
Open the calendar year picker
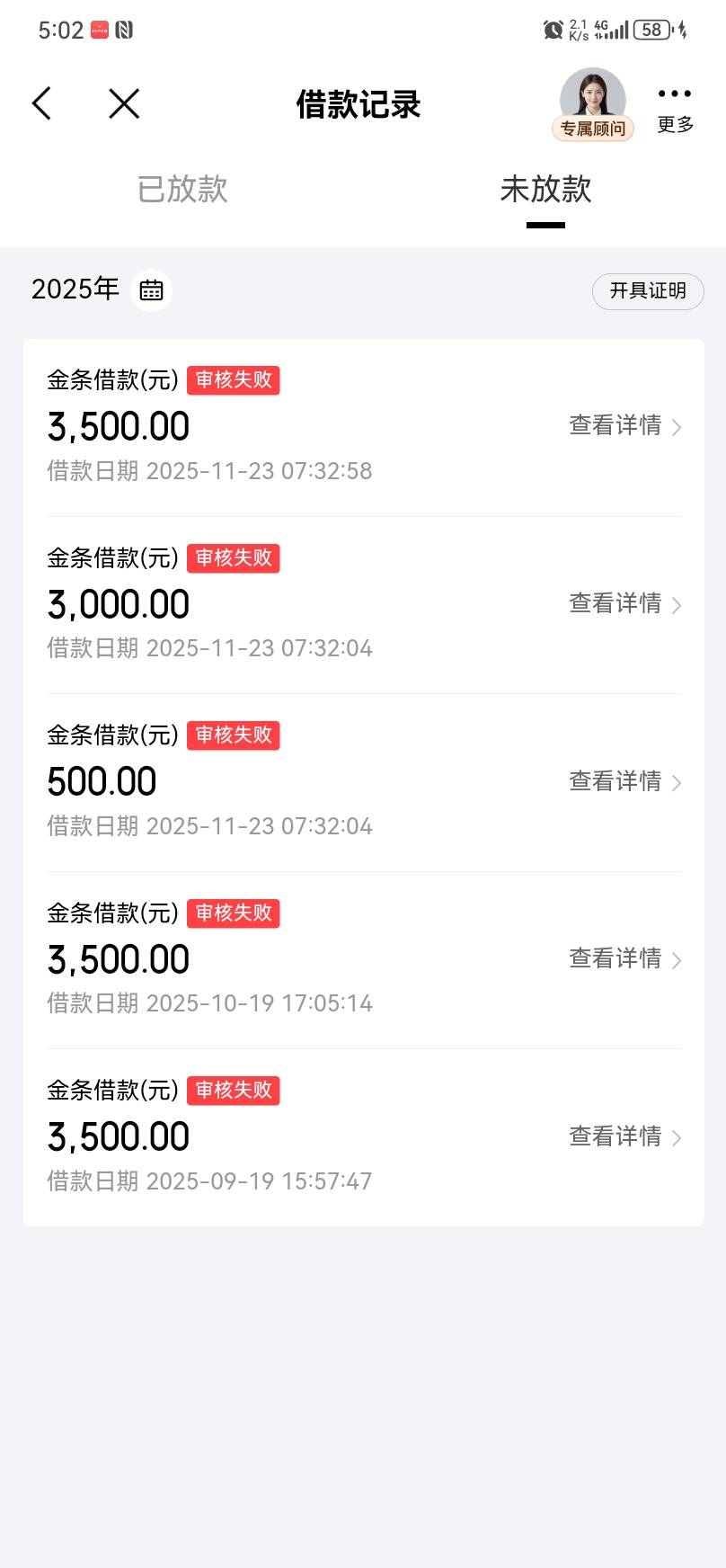151,290
